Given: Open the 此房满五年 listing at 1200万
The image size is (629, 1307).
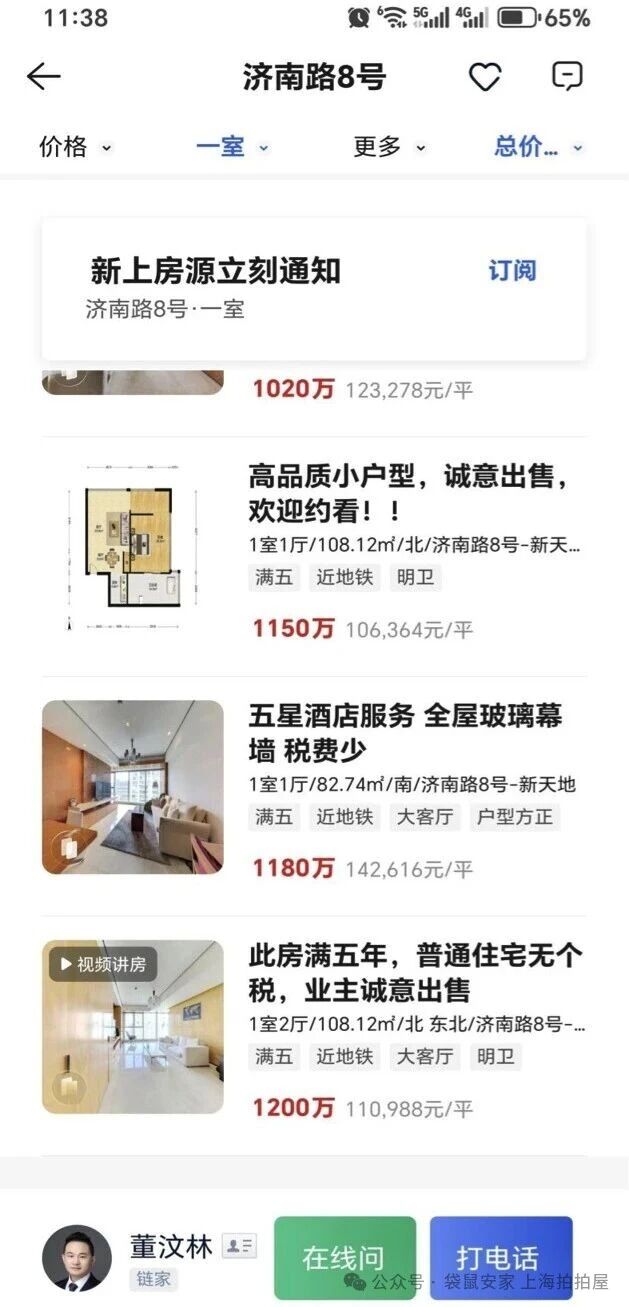Looking at the screenshot, I should point(414,972).
